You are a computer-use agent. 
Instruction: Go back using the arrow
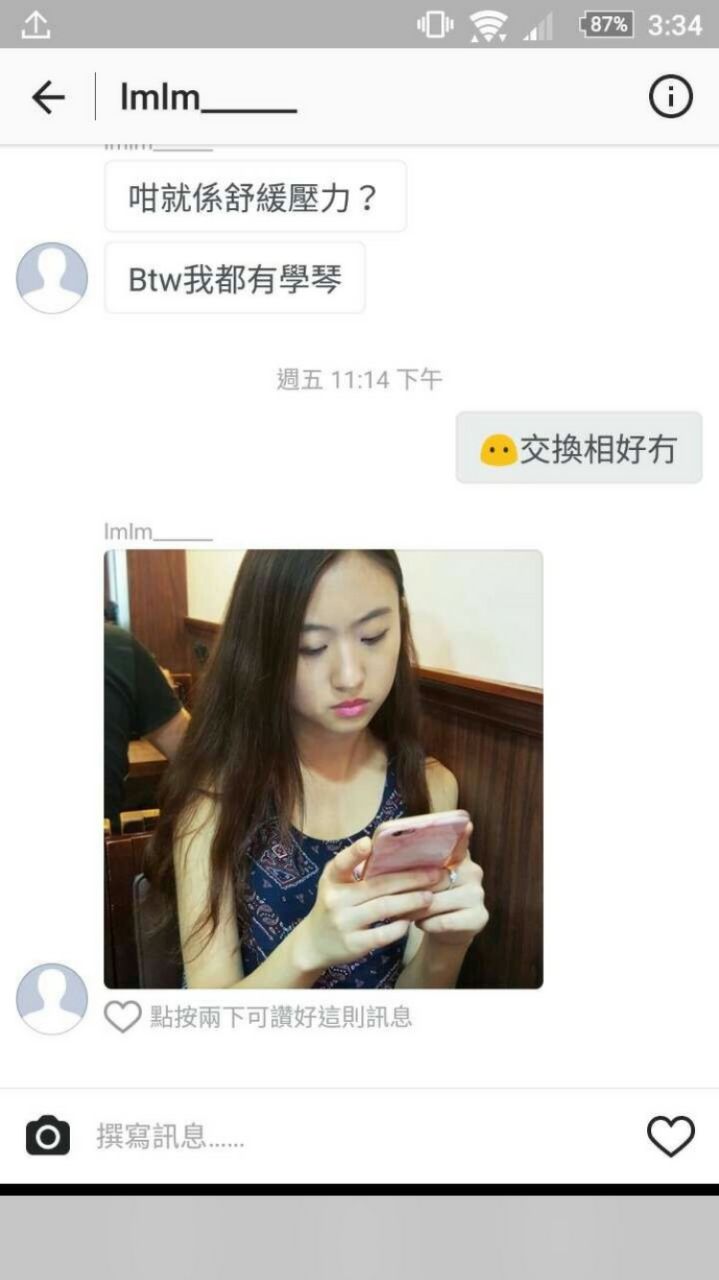(47, 97)
